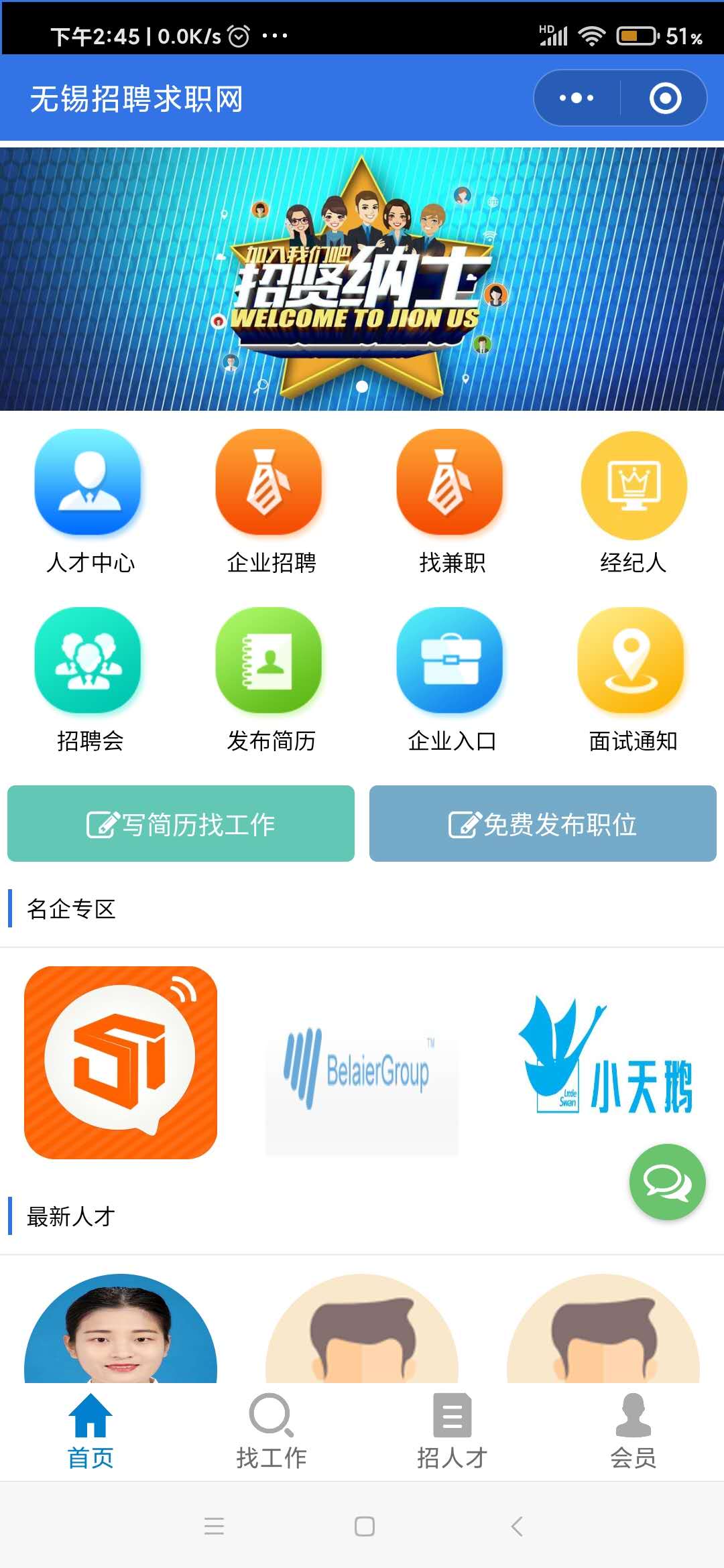Open the green chat support button
Screen dimensions: 724x1568
click(x=667, y=1182)
